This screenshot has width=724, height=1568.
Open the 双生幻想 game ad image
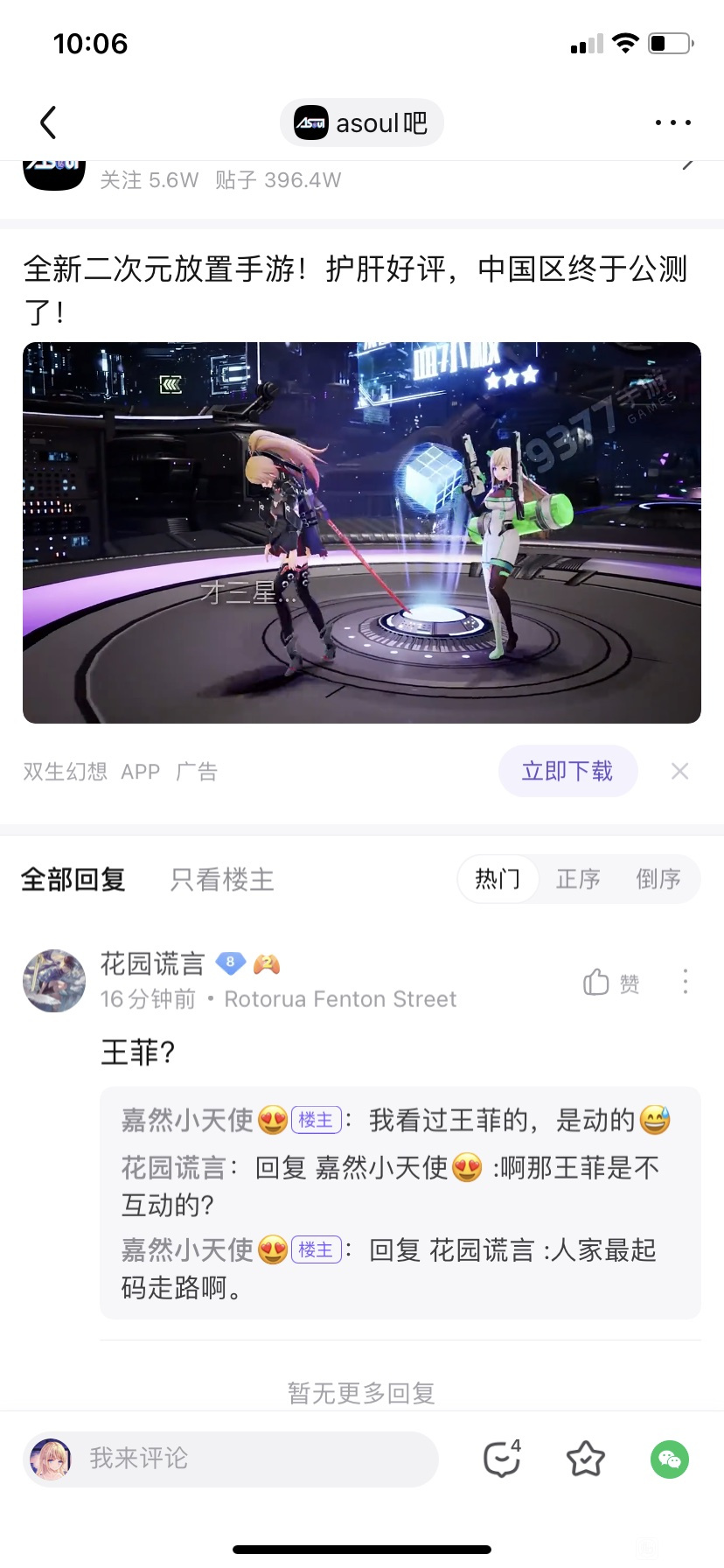point(362,532)
